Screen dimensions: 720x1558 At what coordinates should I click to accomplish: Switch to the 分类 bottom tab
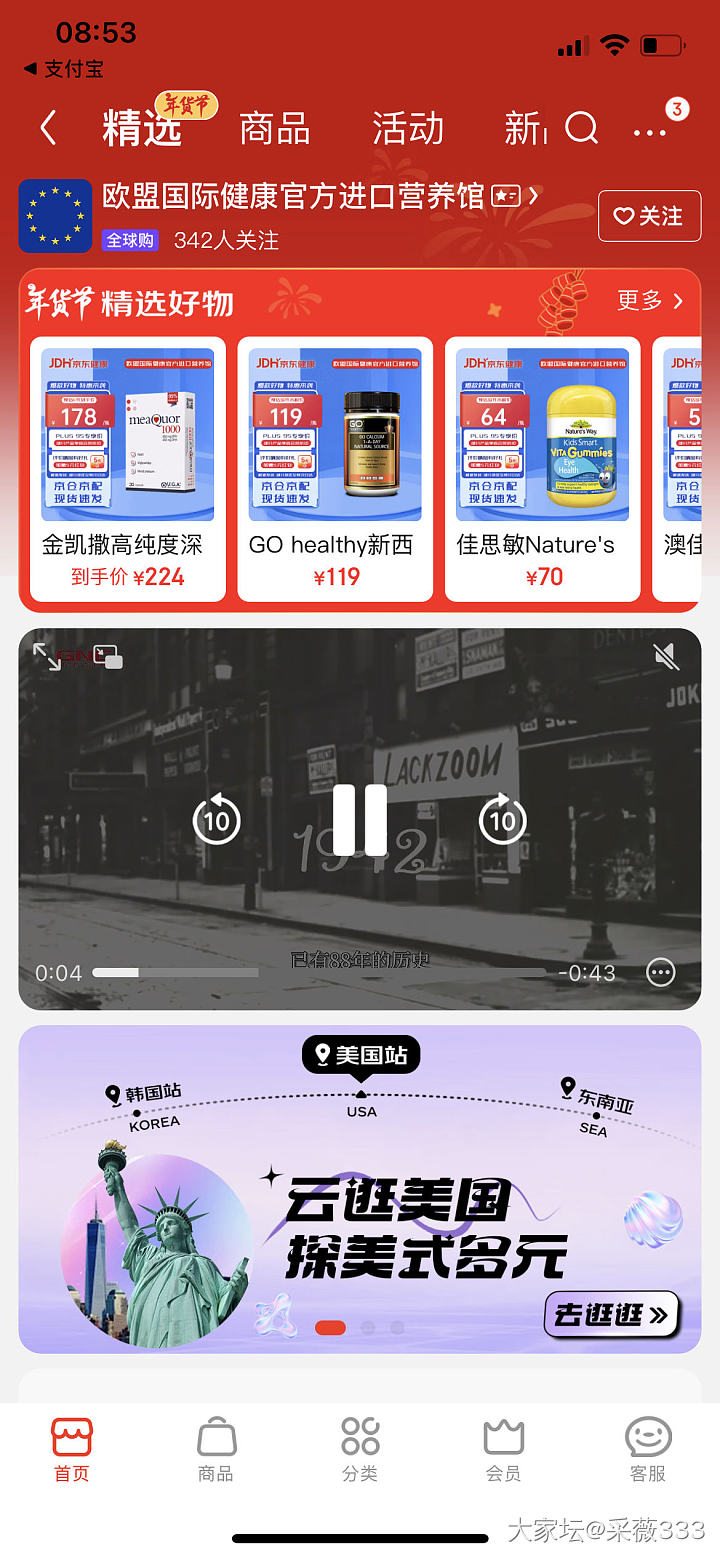tap(360, 1448)
